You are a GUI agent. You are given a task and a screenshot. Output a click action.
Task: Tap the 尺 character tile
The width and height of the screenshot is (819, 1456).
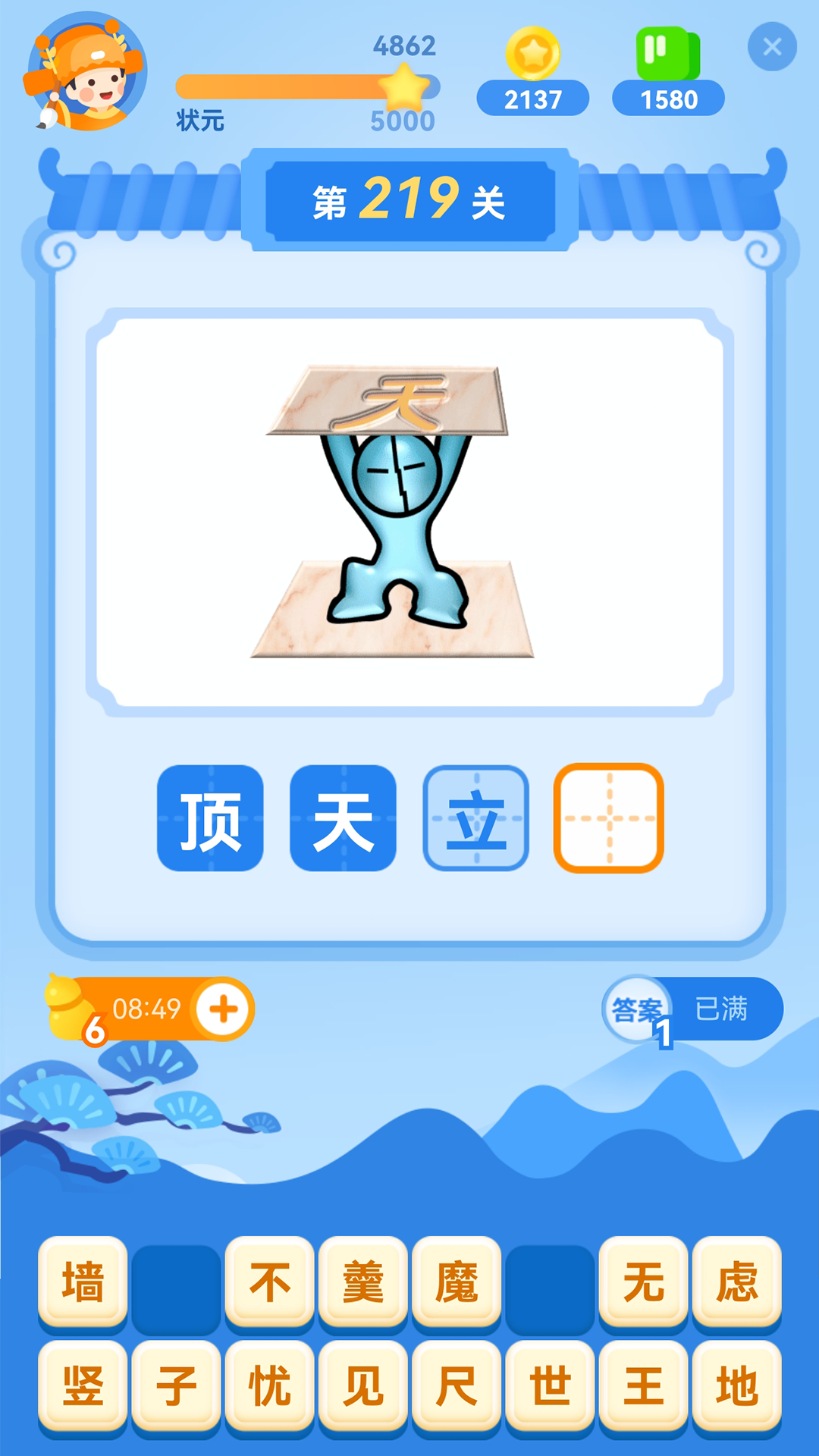456,1385
